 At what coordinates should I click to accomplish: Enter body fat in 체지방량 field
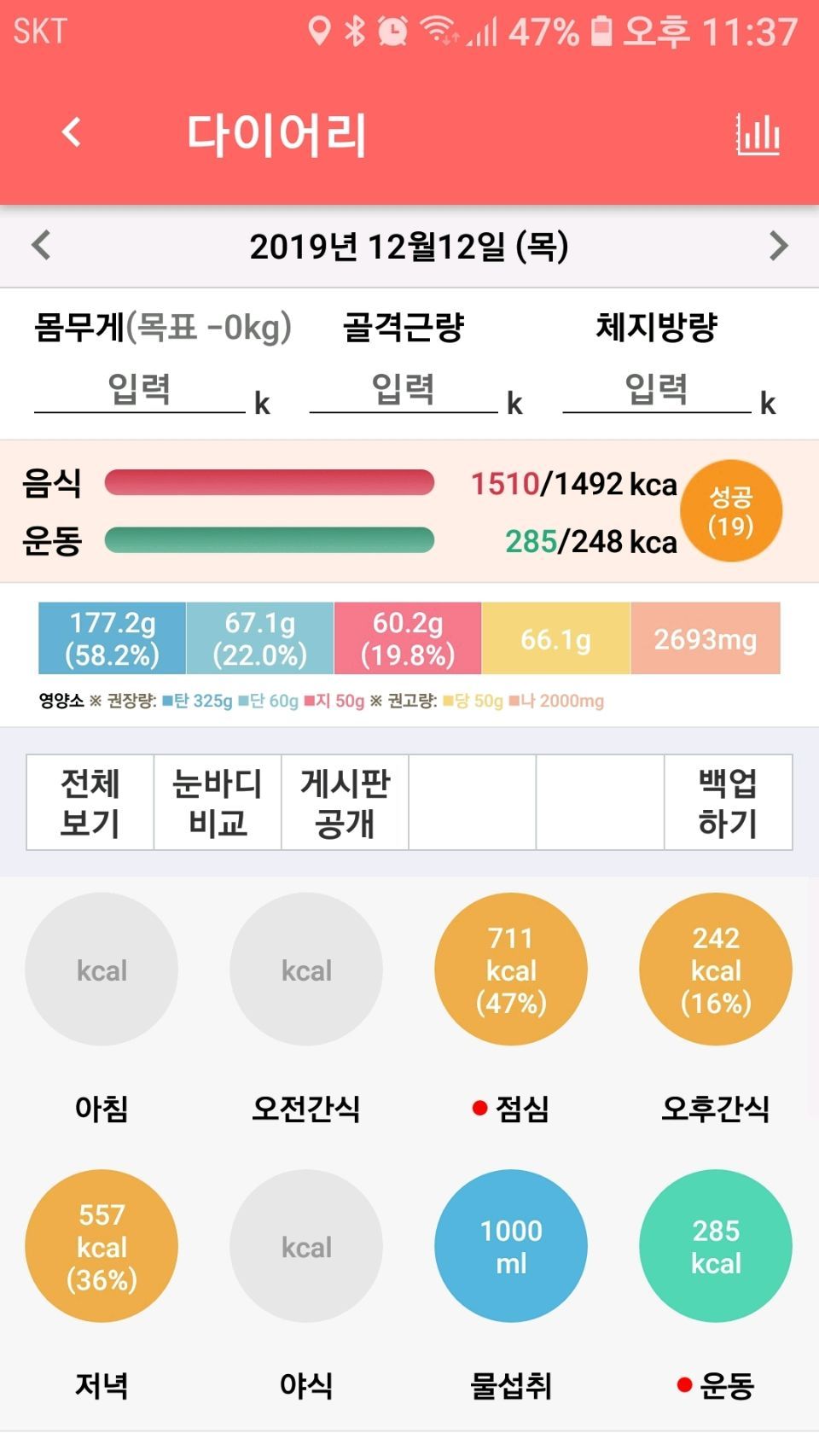point(656,391)
